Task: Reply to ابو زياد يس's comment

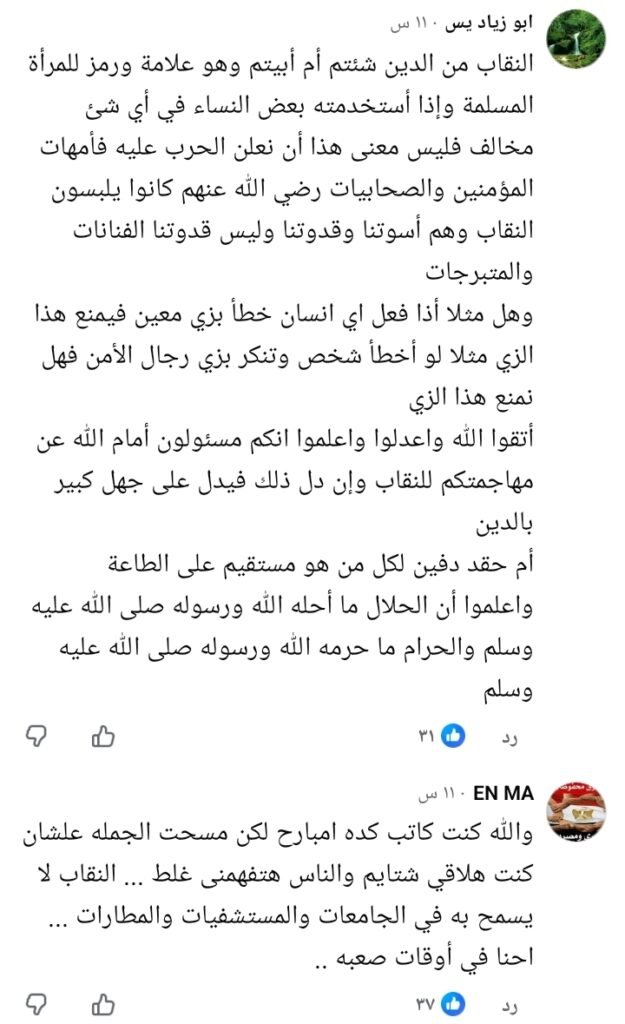Action: pyautogui.click(x=506, y=737)
